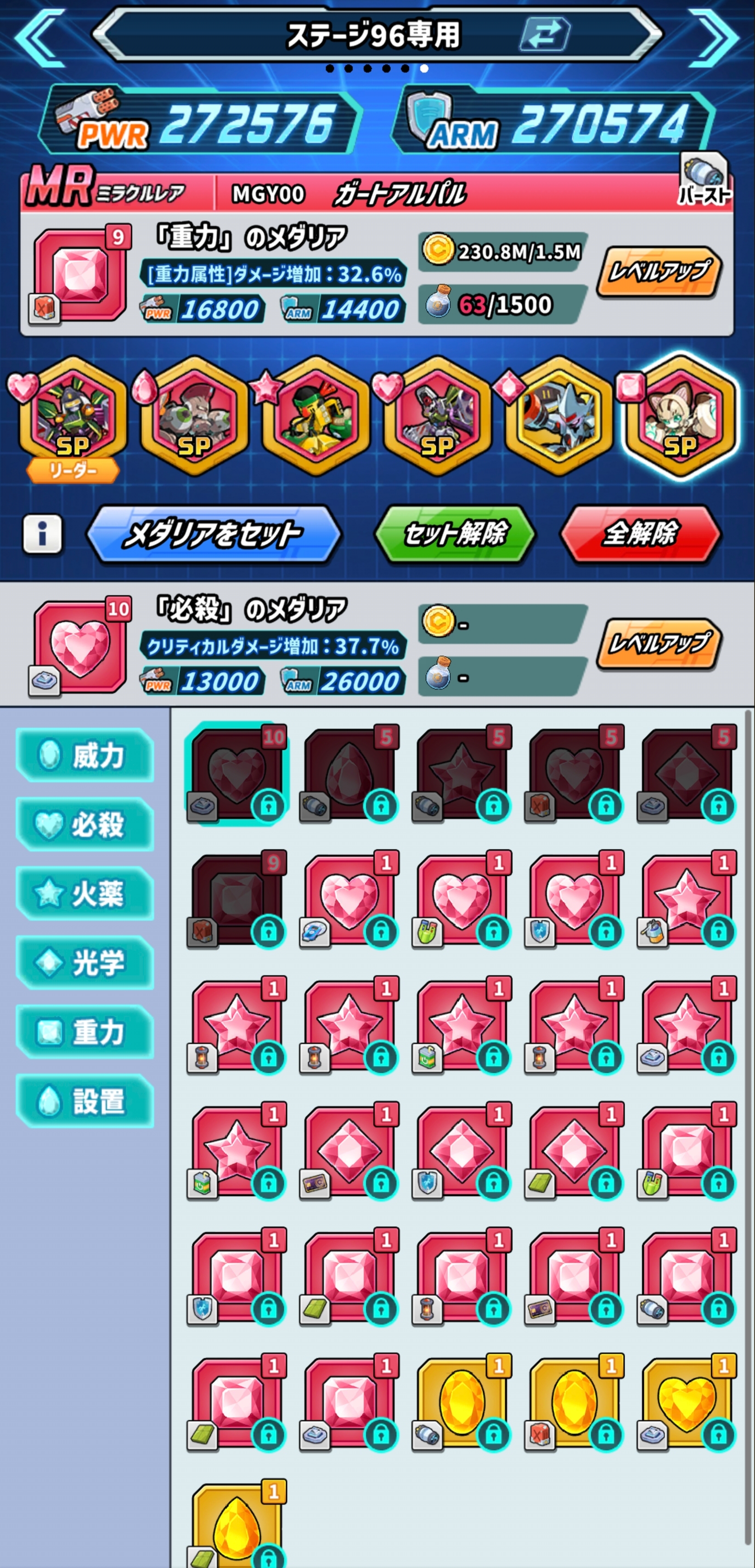This screenshot has height=1568, width=755.
Task: Filter by 重力 category
Action: coord(85,1032)
